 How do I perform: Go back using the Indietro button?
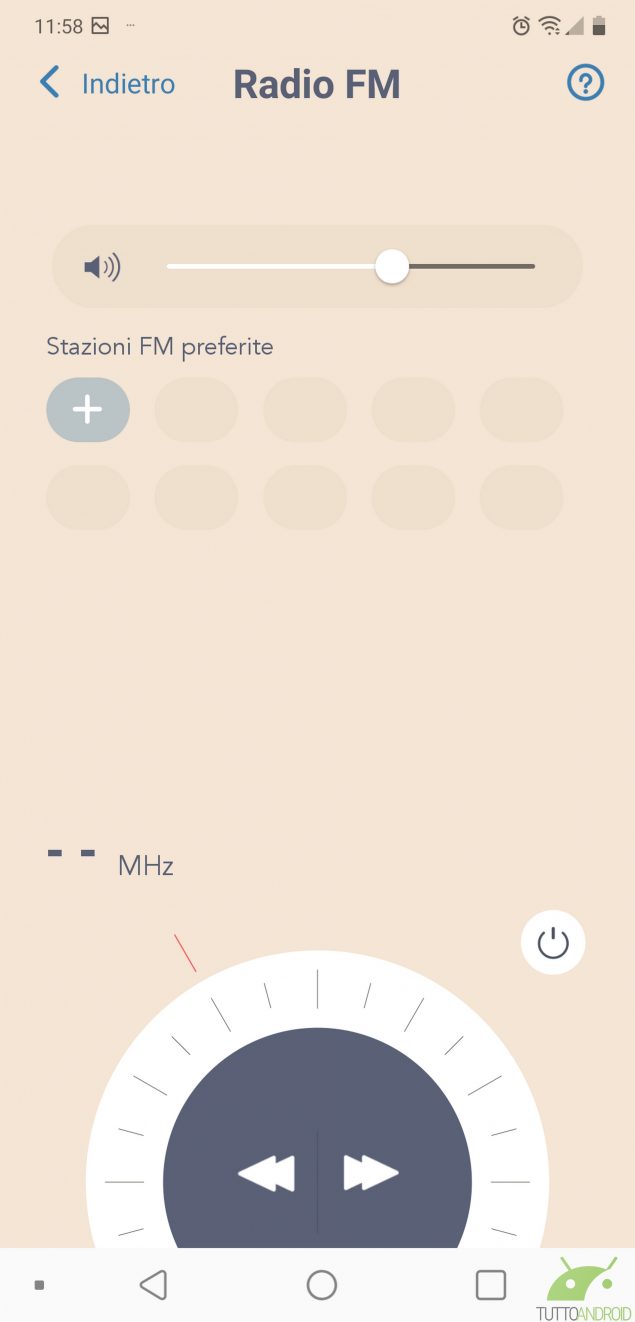pos(107,84)
